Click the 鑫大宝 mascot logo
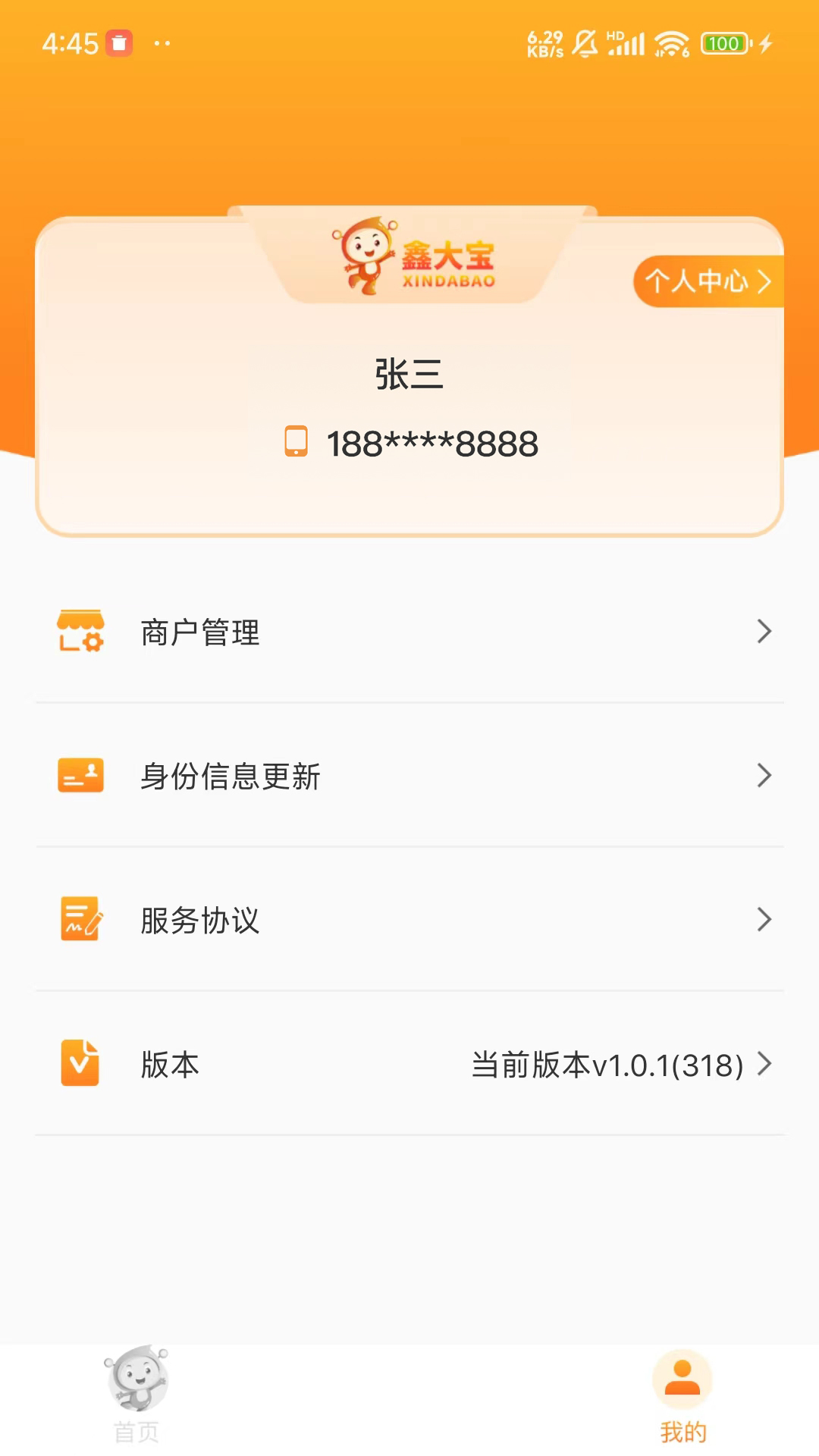The width and height of the screenshot is (819, 1456). pos(409,256)
